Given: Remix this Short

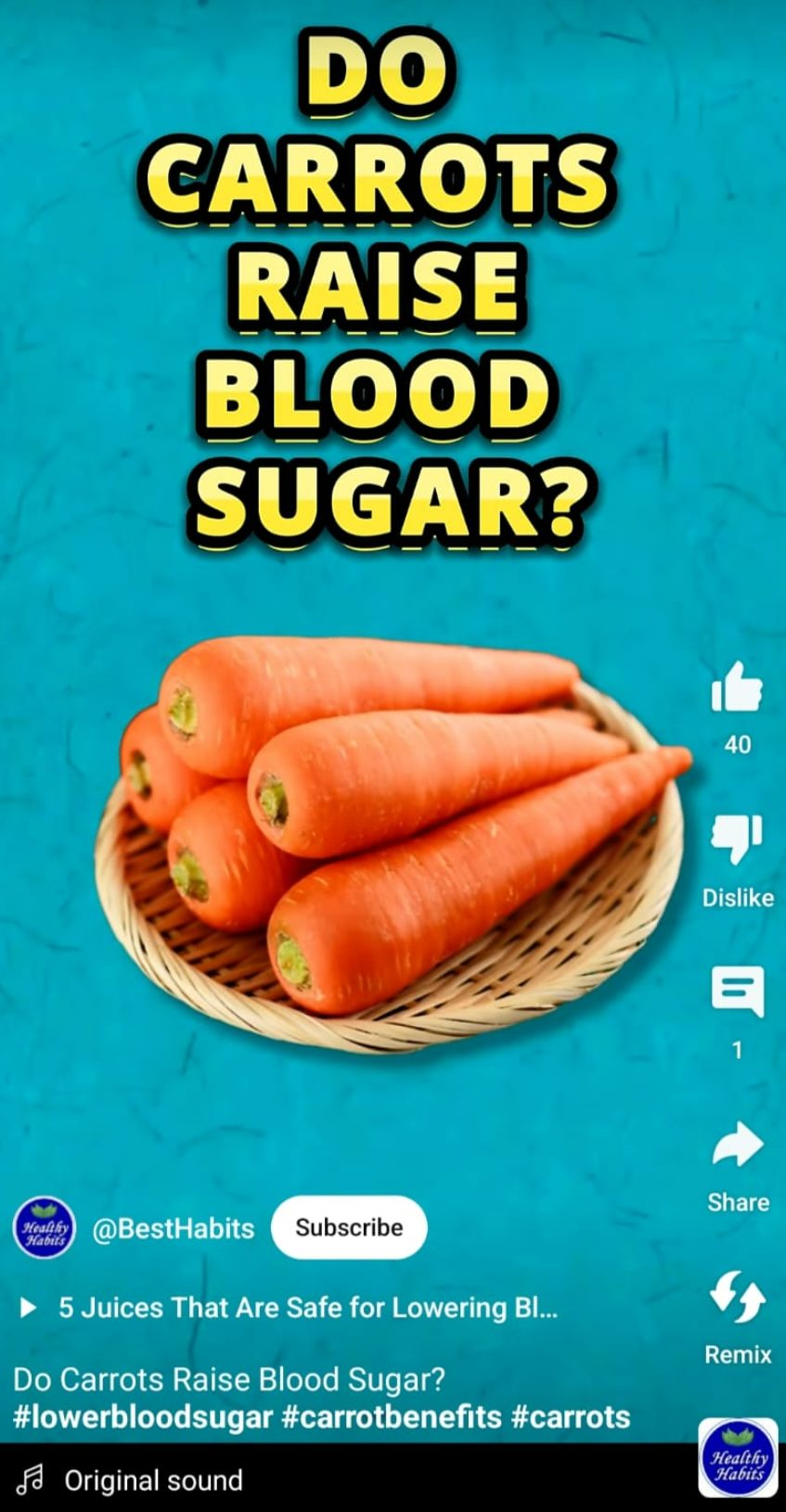Looking at the screenshot, I should click(737, 1297).
